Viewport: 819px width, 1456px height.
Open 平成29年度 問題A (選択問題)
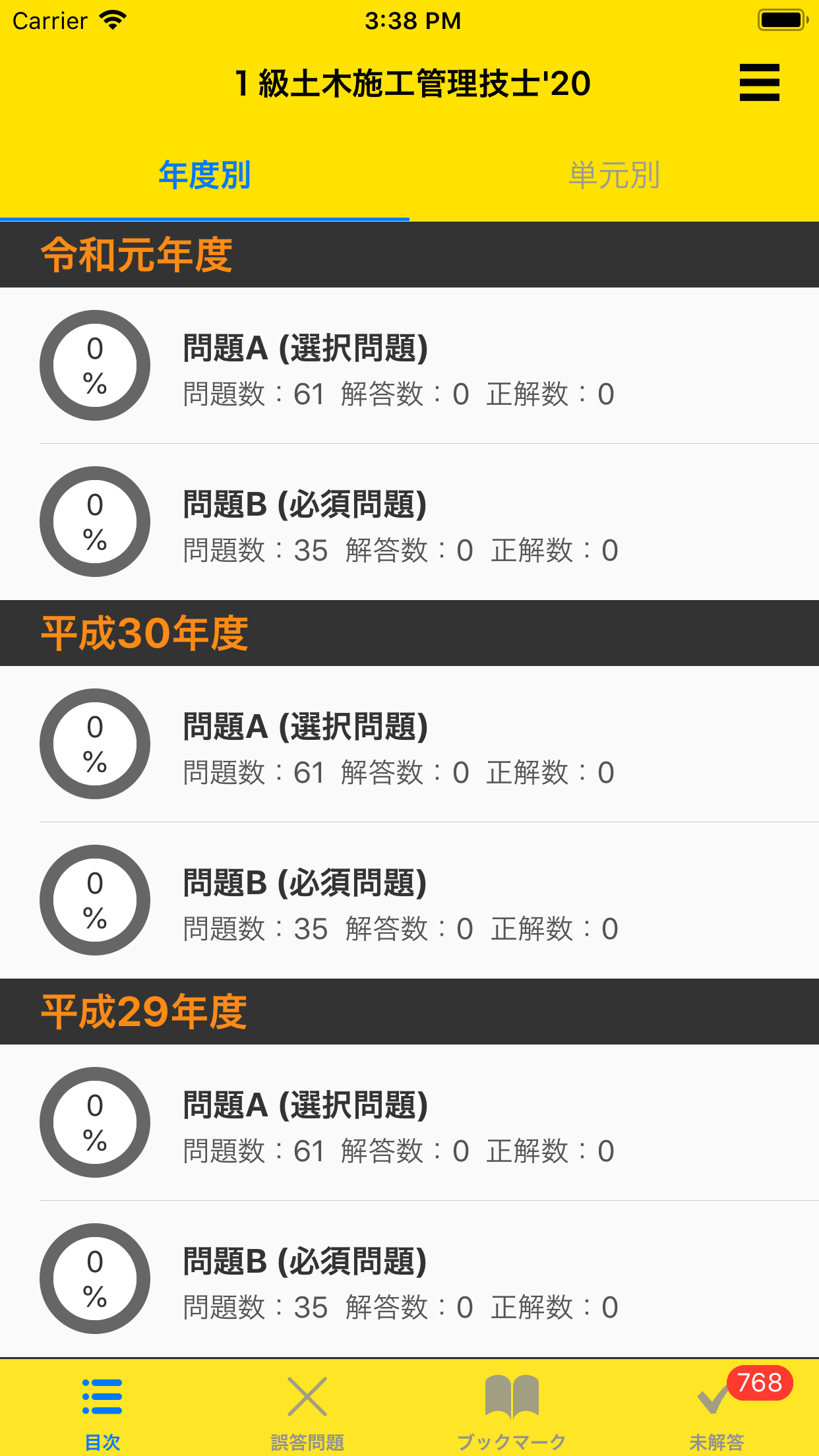pyautogui.click(x=409, y=1122)
